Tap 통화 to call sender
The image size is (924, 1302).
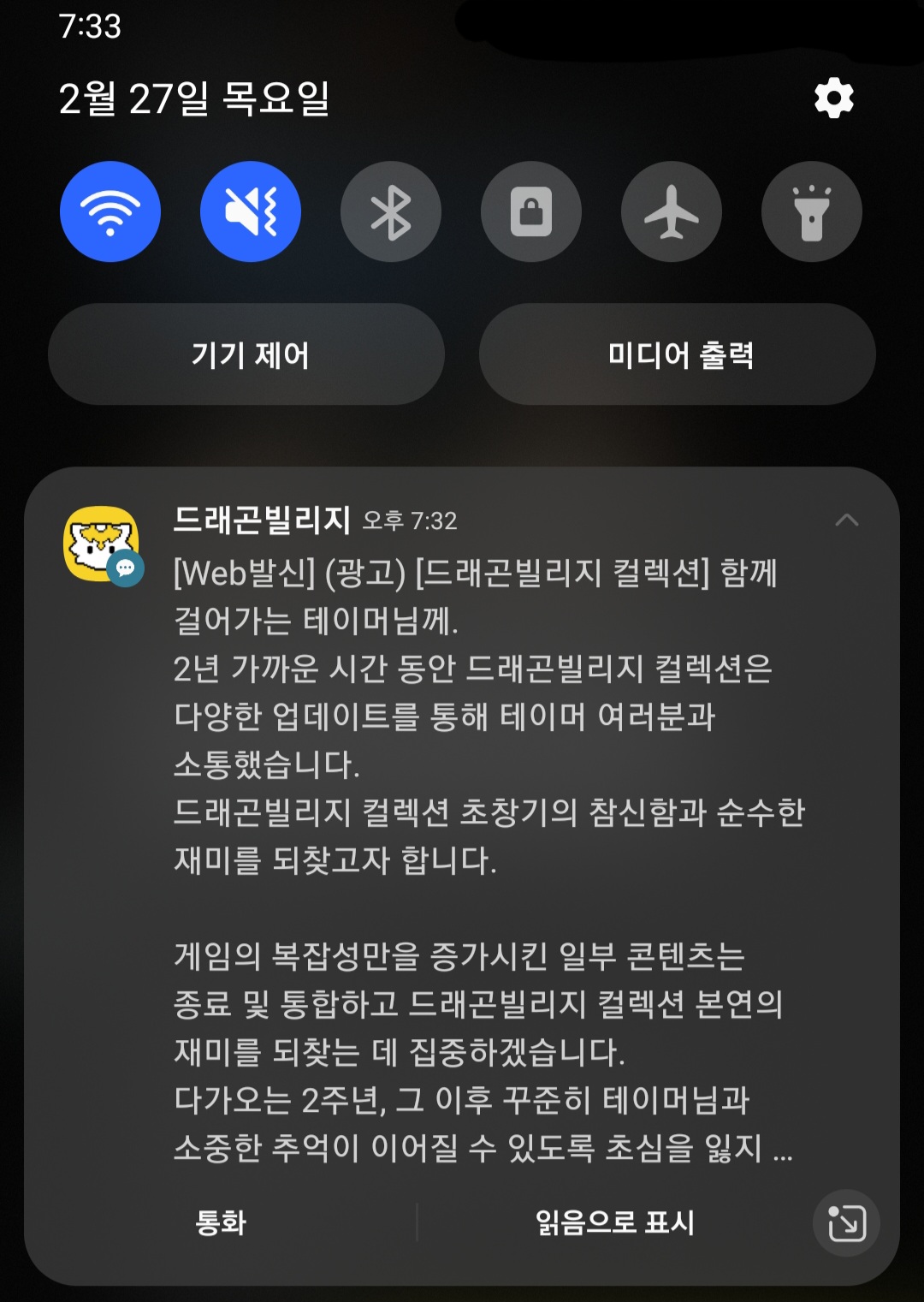point(221,1222)
